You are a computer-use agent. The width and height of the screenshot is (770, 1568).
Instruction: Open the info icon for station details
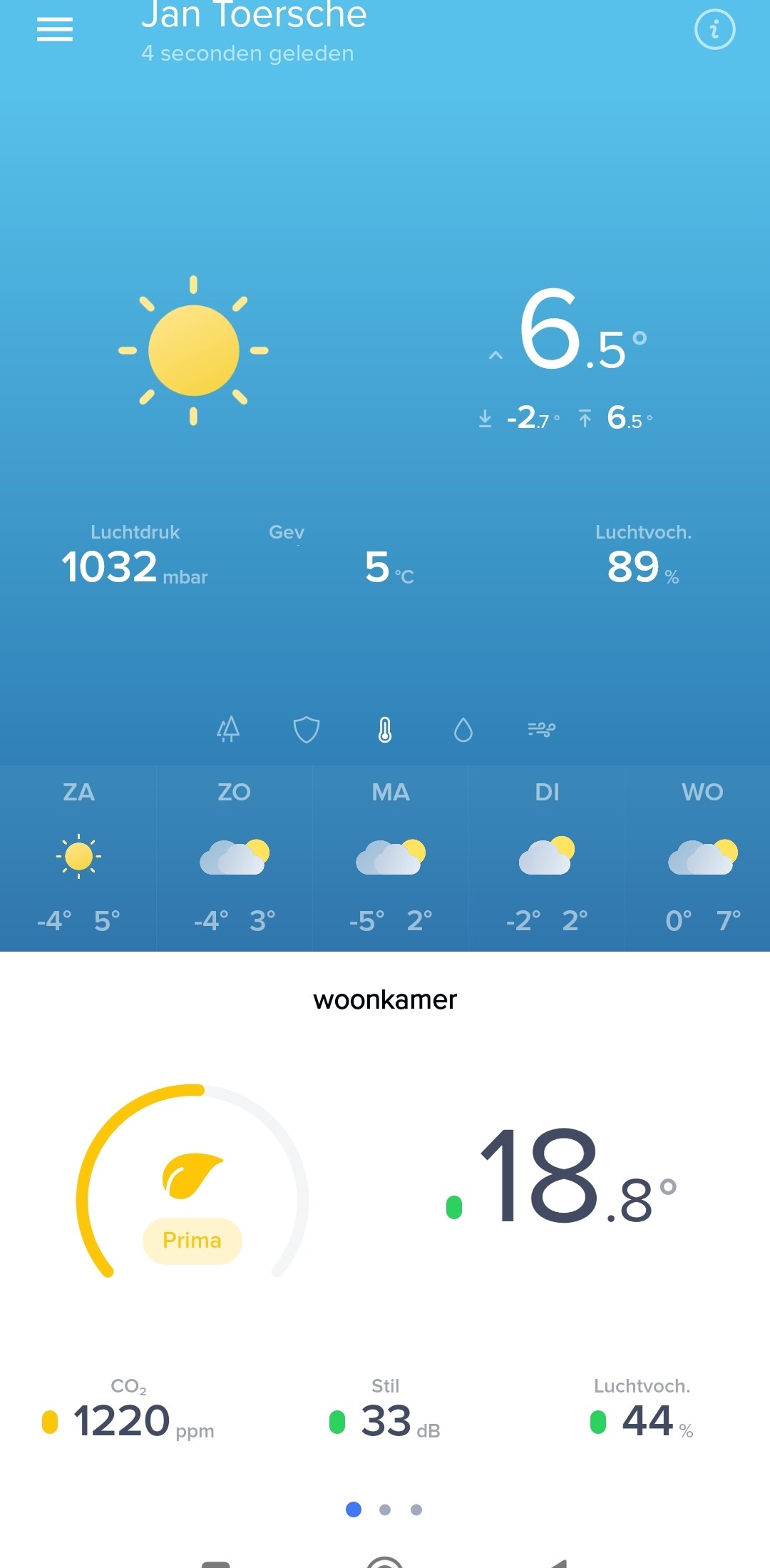tap(714, 29)
